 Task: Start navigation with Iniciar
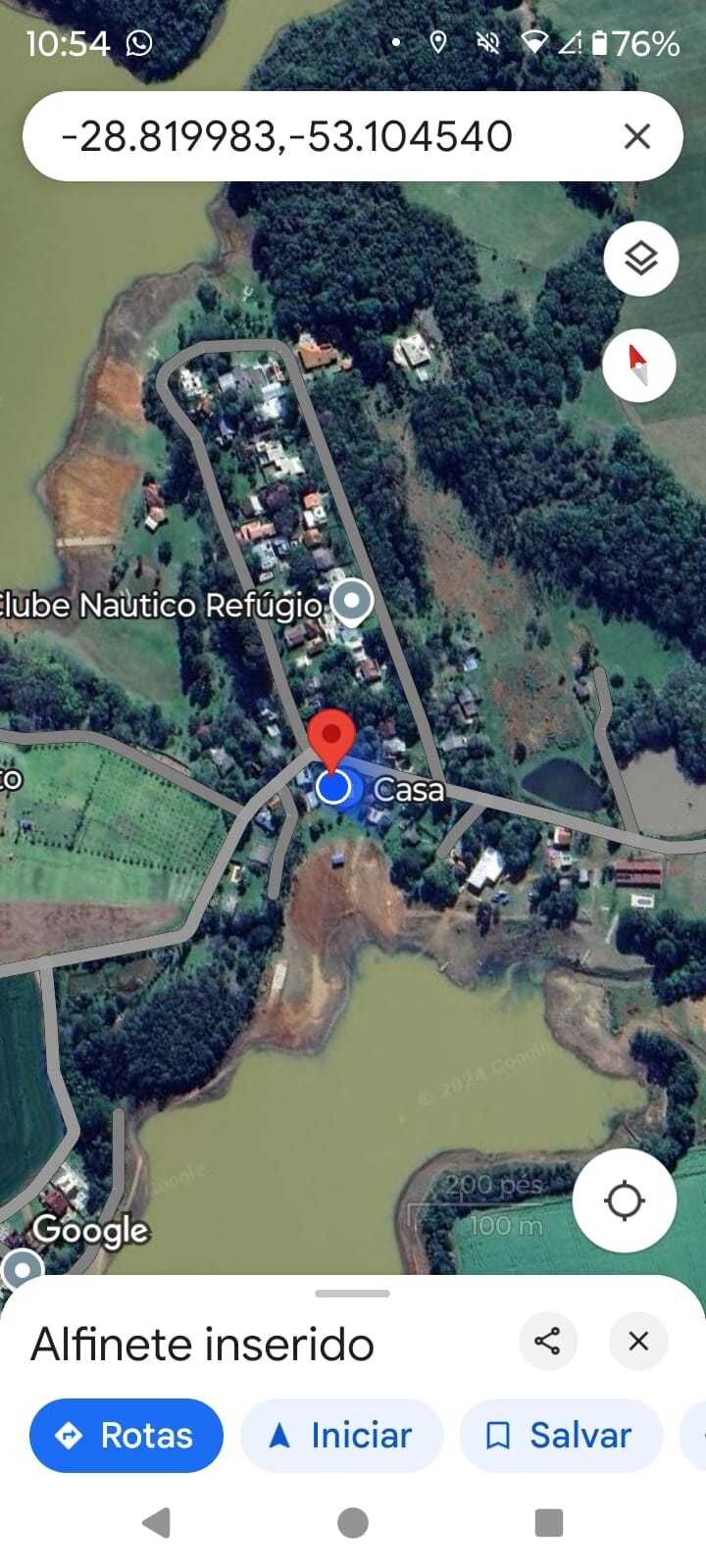click(x=341, y=1436)
